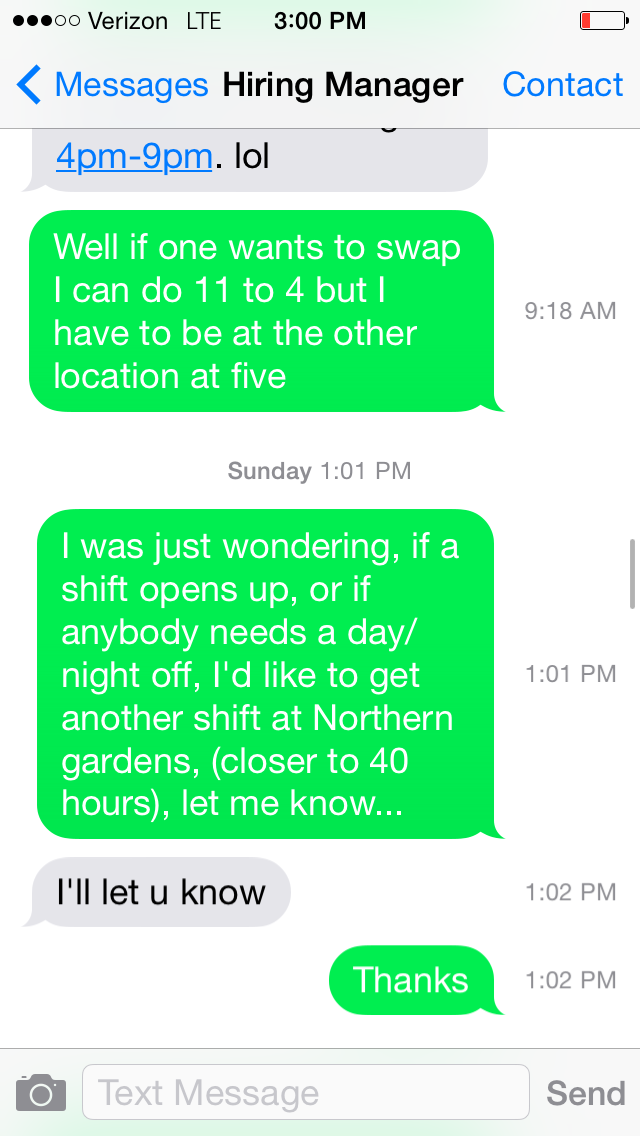The height and width of the screenshot is (1136, 640).
Task: Go back to Messages list
Action: coord(112,85)
